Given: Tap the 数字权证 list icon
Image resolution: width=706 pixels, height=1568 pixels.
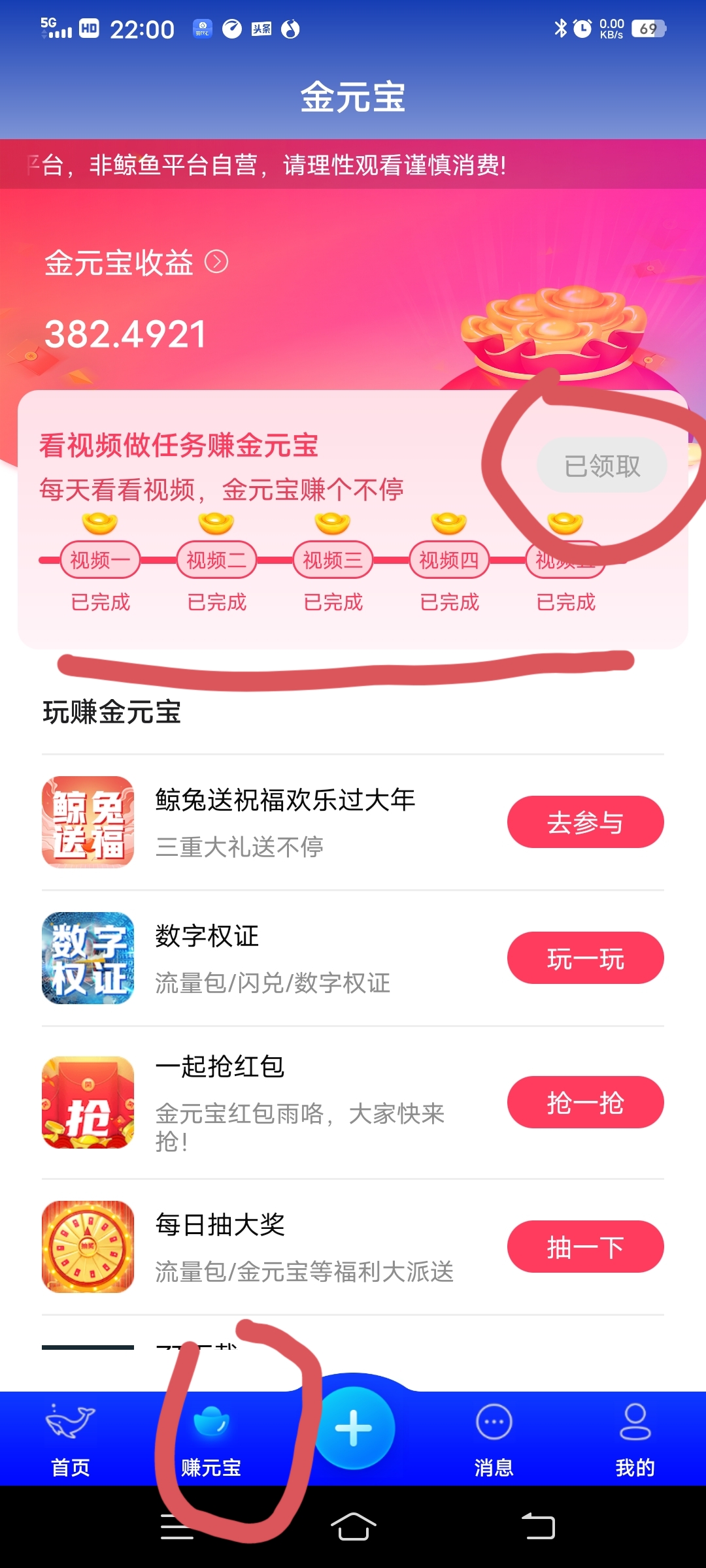Looking at the screenshot, I should pyautogui.click(x=87, y=957).
